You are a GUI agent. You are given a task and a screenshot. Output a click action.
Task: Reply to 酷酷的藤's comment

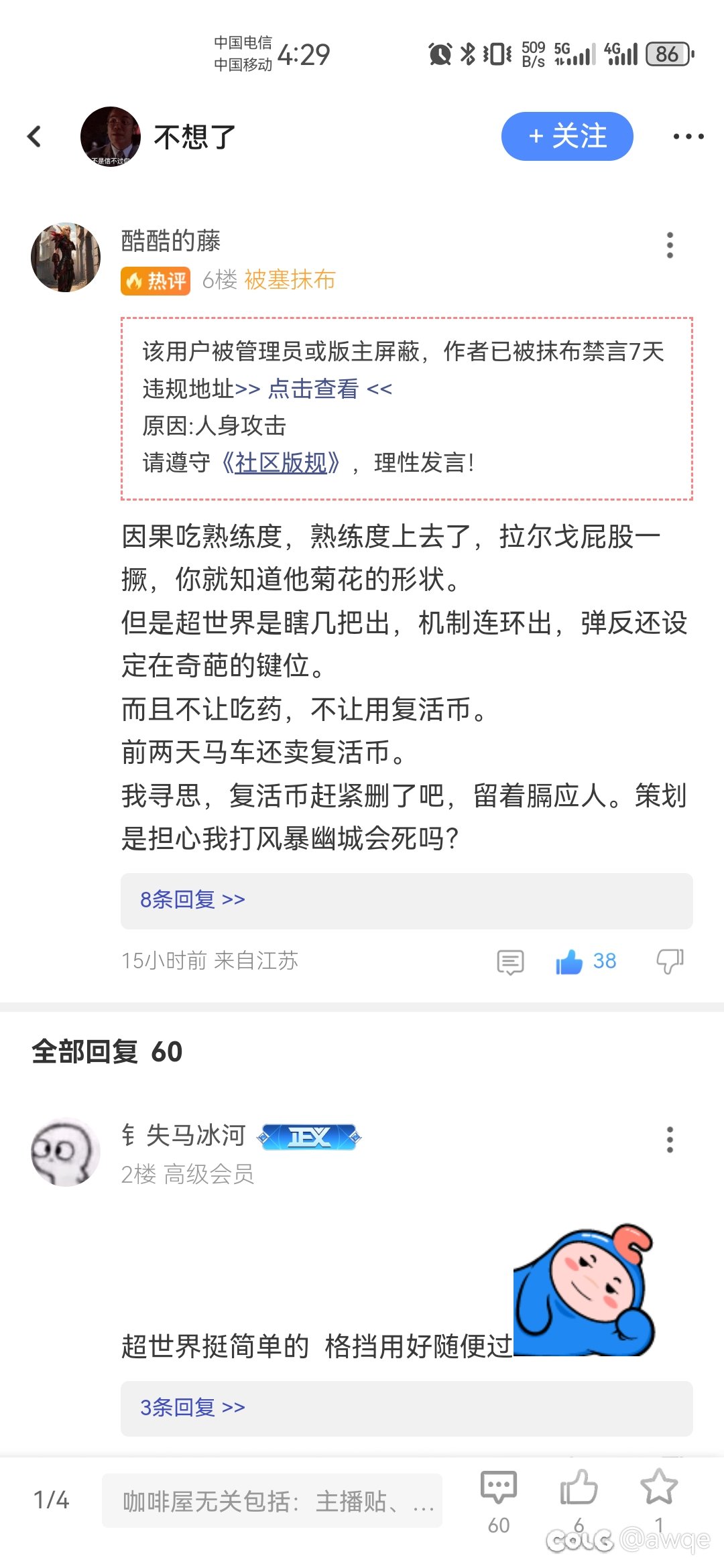(x=510, y=962)
